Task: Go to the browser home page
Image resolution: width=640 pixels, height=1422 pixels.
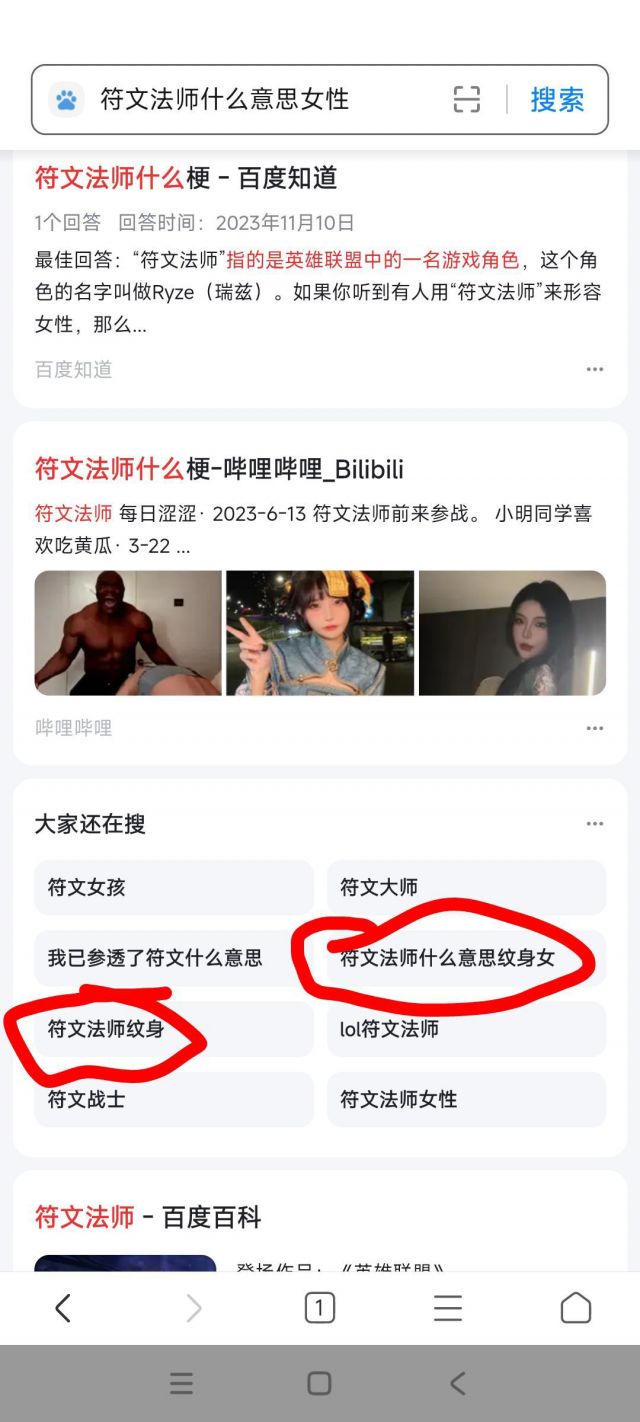Action: pyautogui.click(x=575, y=1307)
